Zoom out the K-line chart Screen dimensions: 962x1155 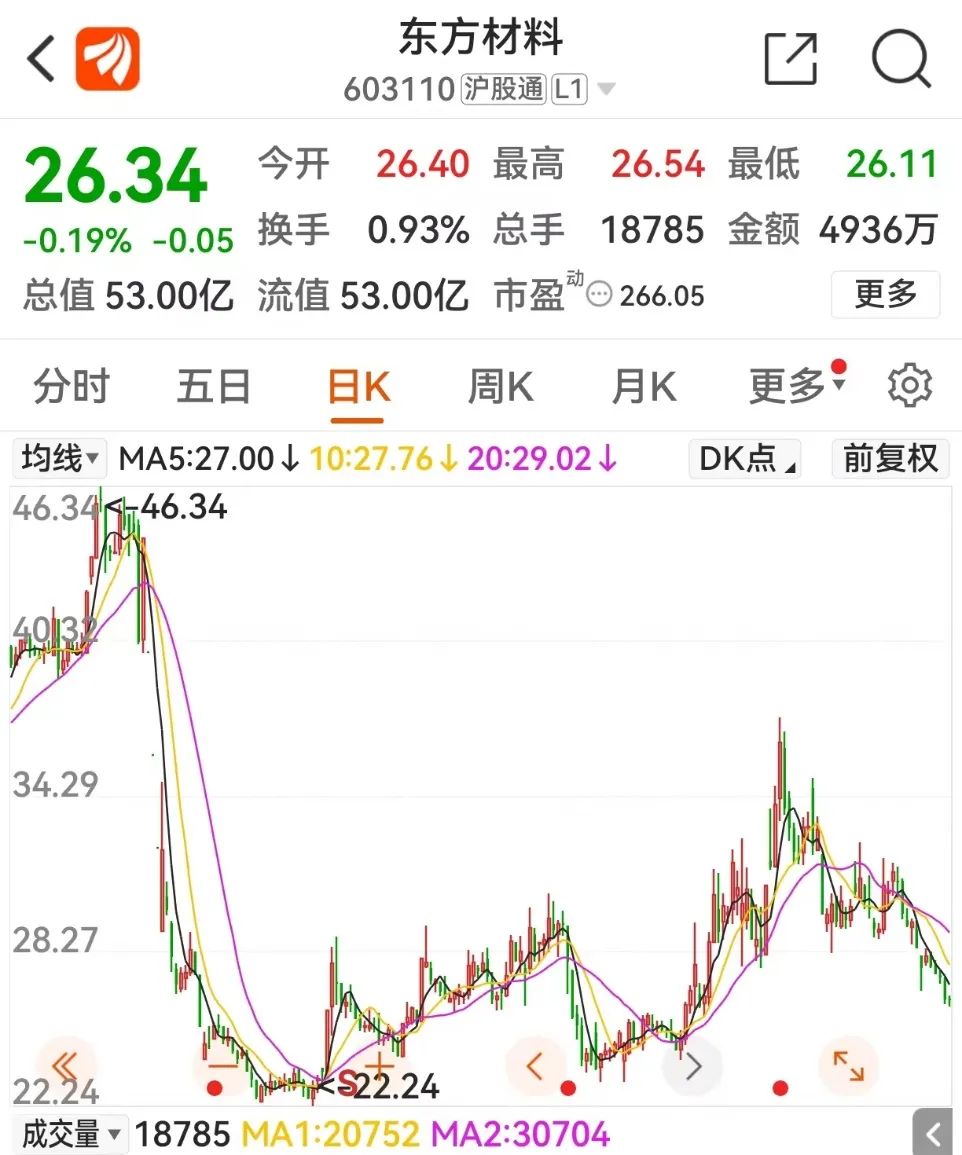pos(222,1066)
